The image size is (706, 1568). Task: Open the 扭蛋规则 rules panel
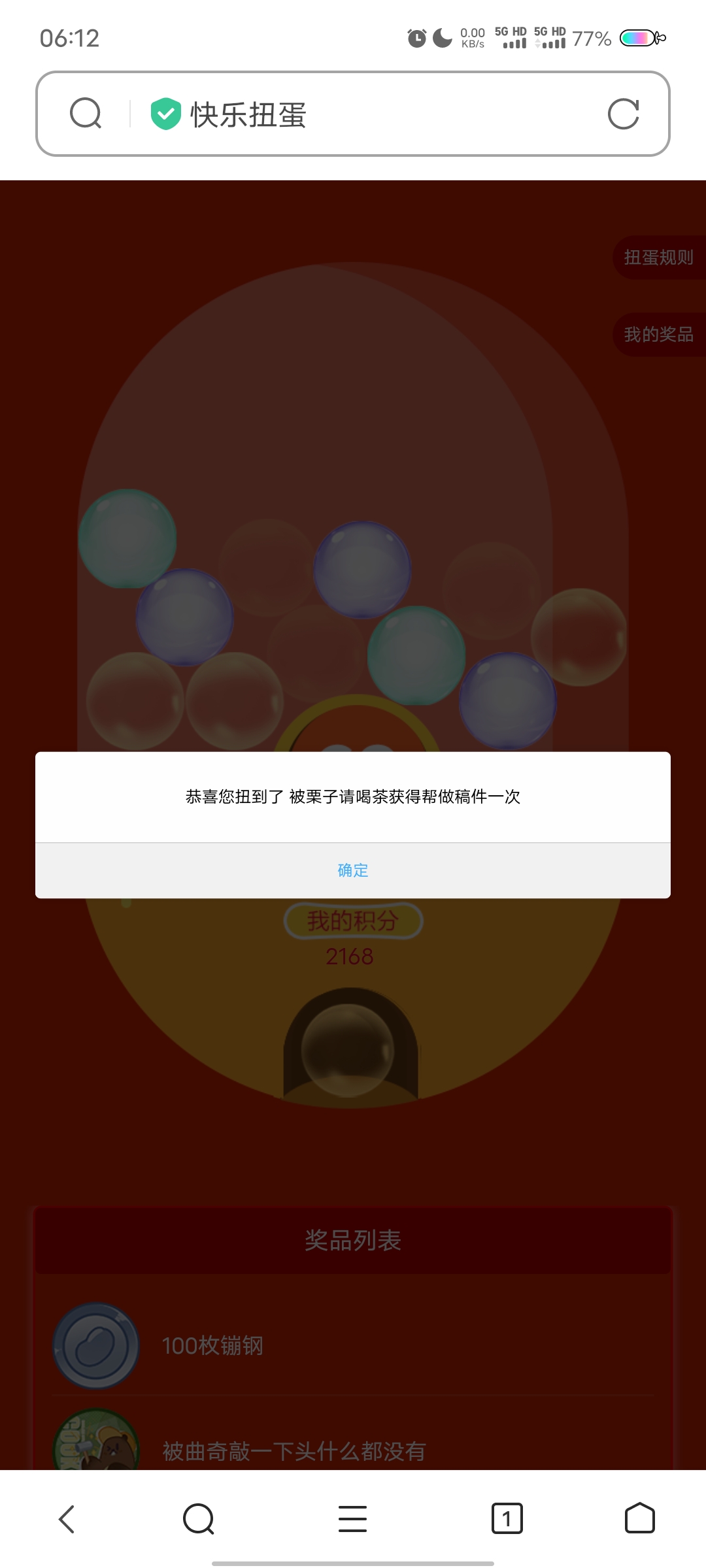click(x=658, y=257)
